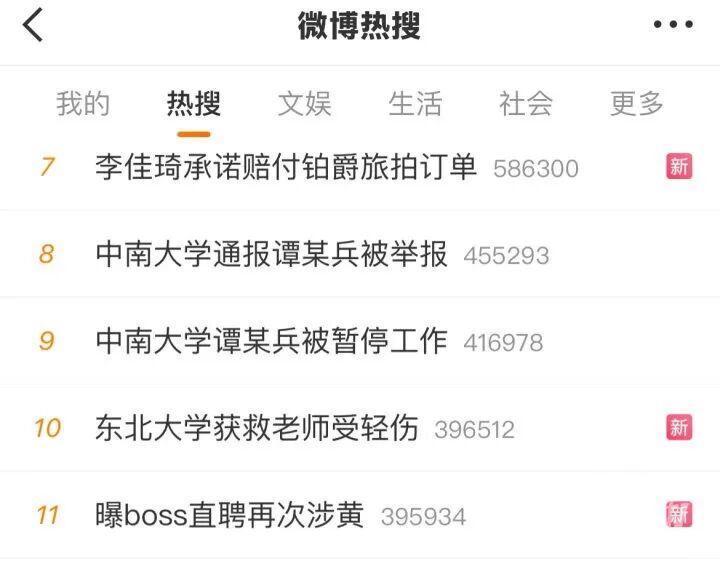The image size is (720, 572).
Task: Go back from the 微博热搜 page
Action: point(33,26)
